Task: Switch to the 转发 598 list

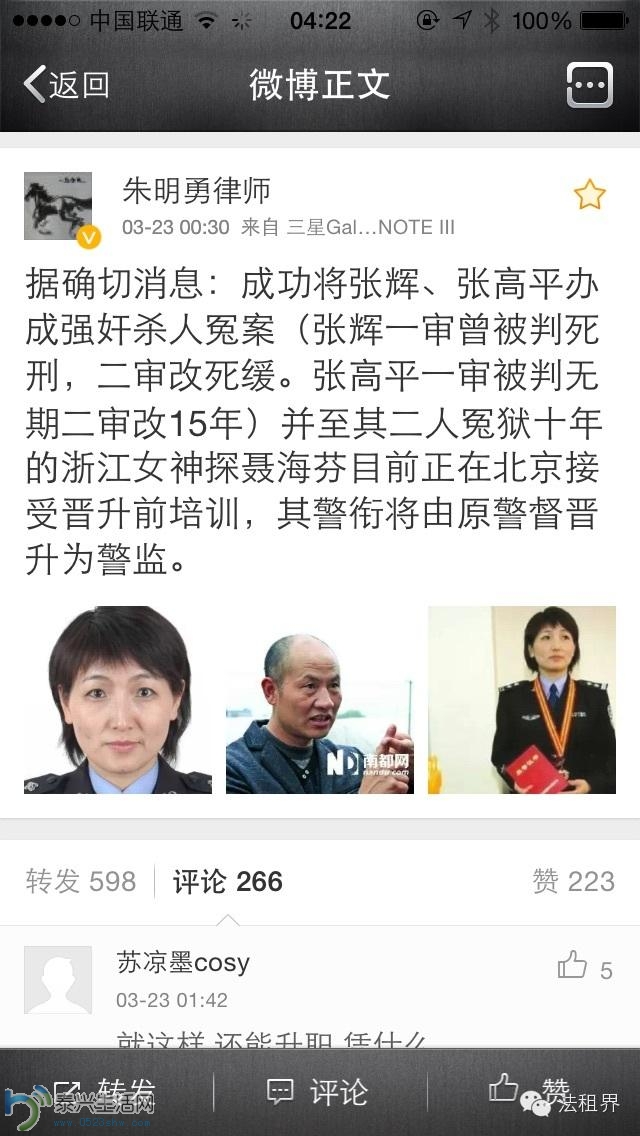Action: (81, 881)
